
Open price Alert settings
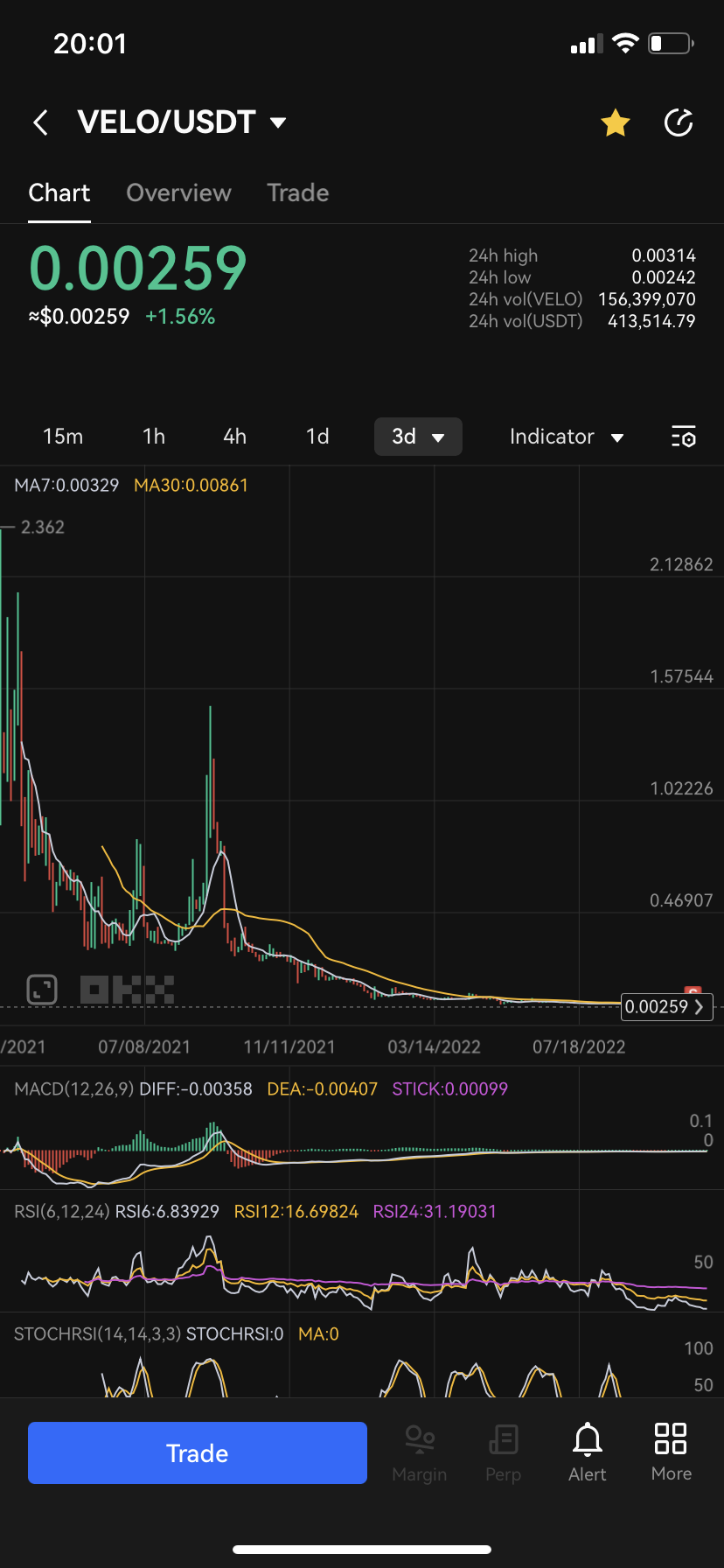(x=588, y=1452)
